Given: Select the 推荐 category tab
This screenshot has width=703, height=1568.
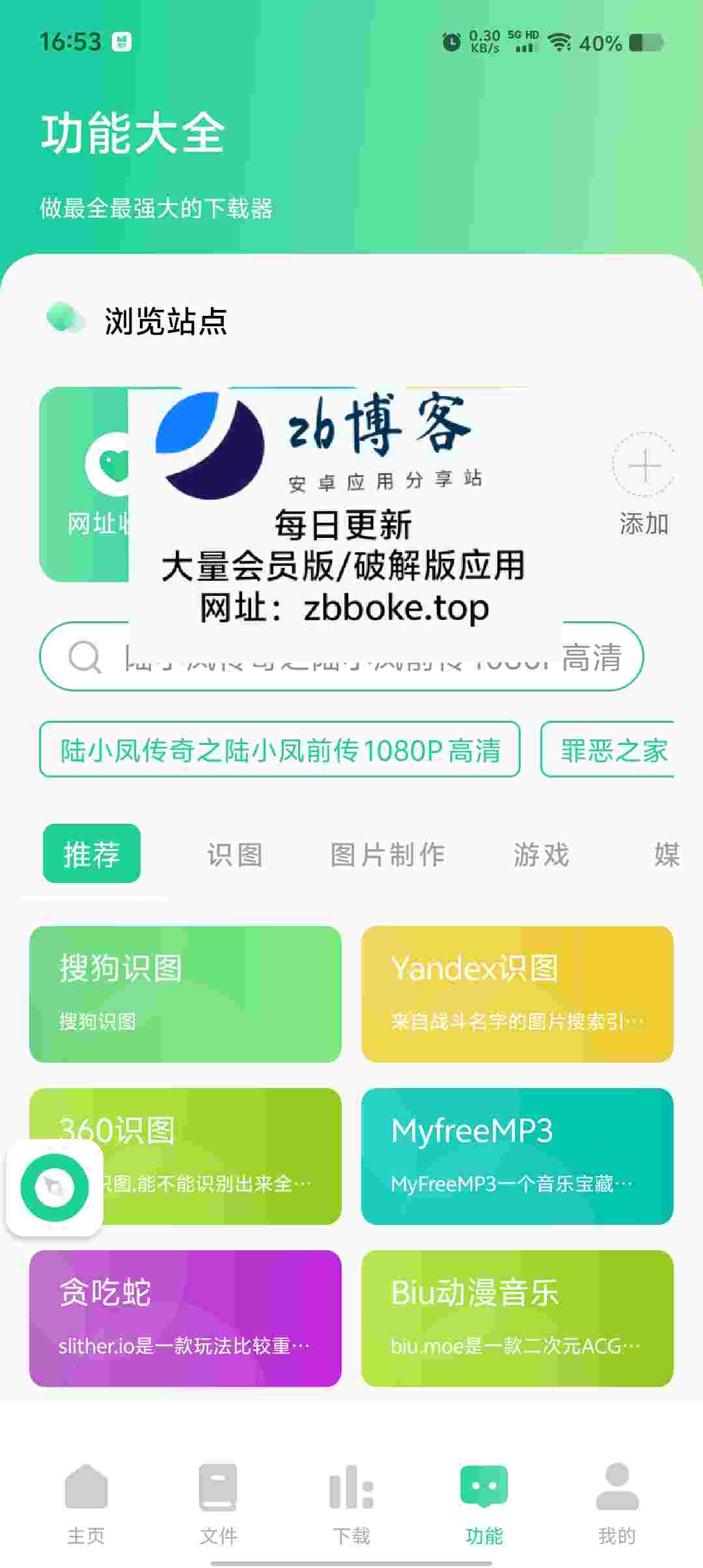Looking at the screenshot, I should 92,854.
